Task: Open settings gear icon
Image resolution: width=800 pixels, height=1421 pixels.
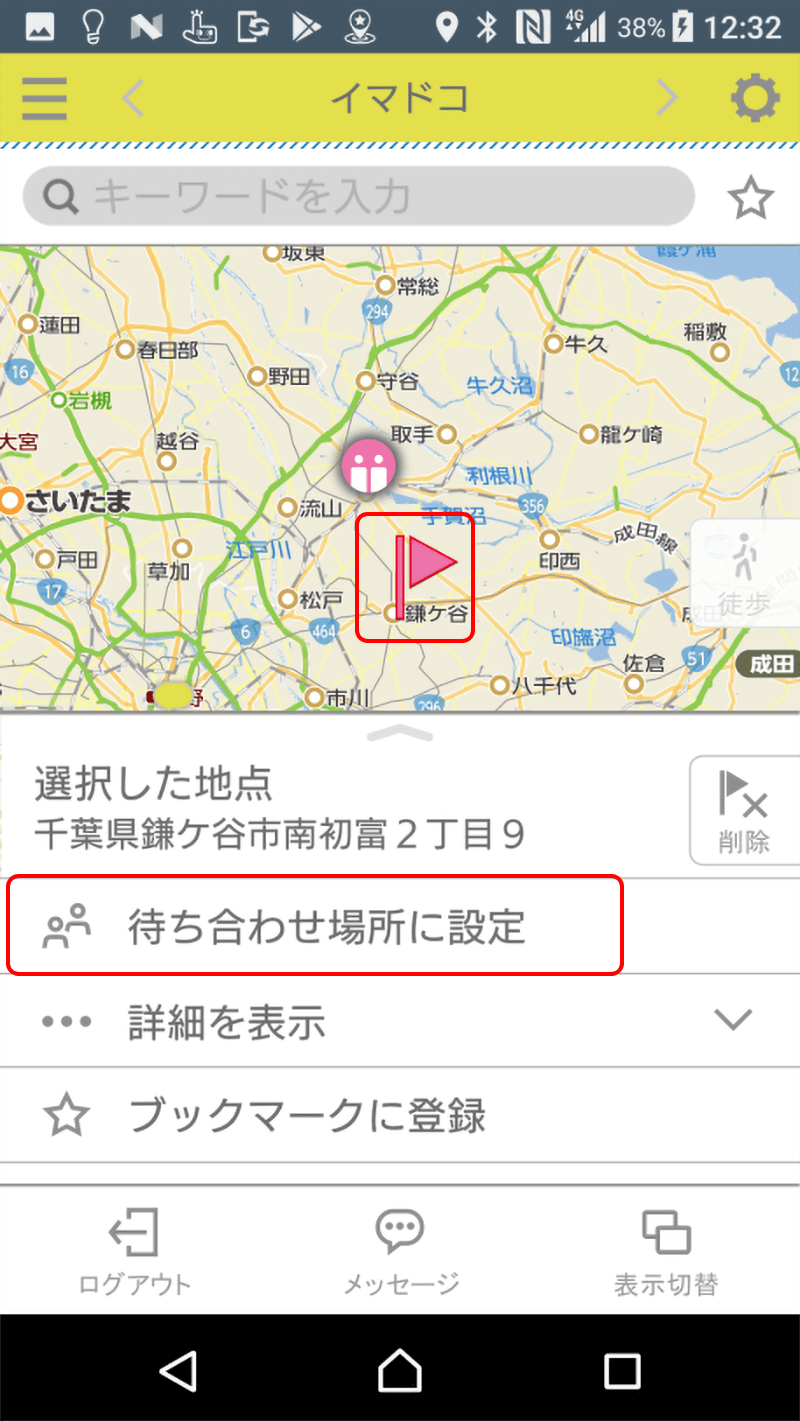Action: pyautogui.click(x=754, y=98)
